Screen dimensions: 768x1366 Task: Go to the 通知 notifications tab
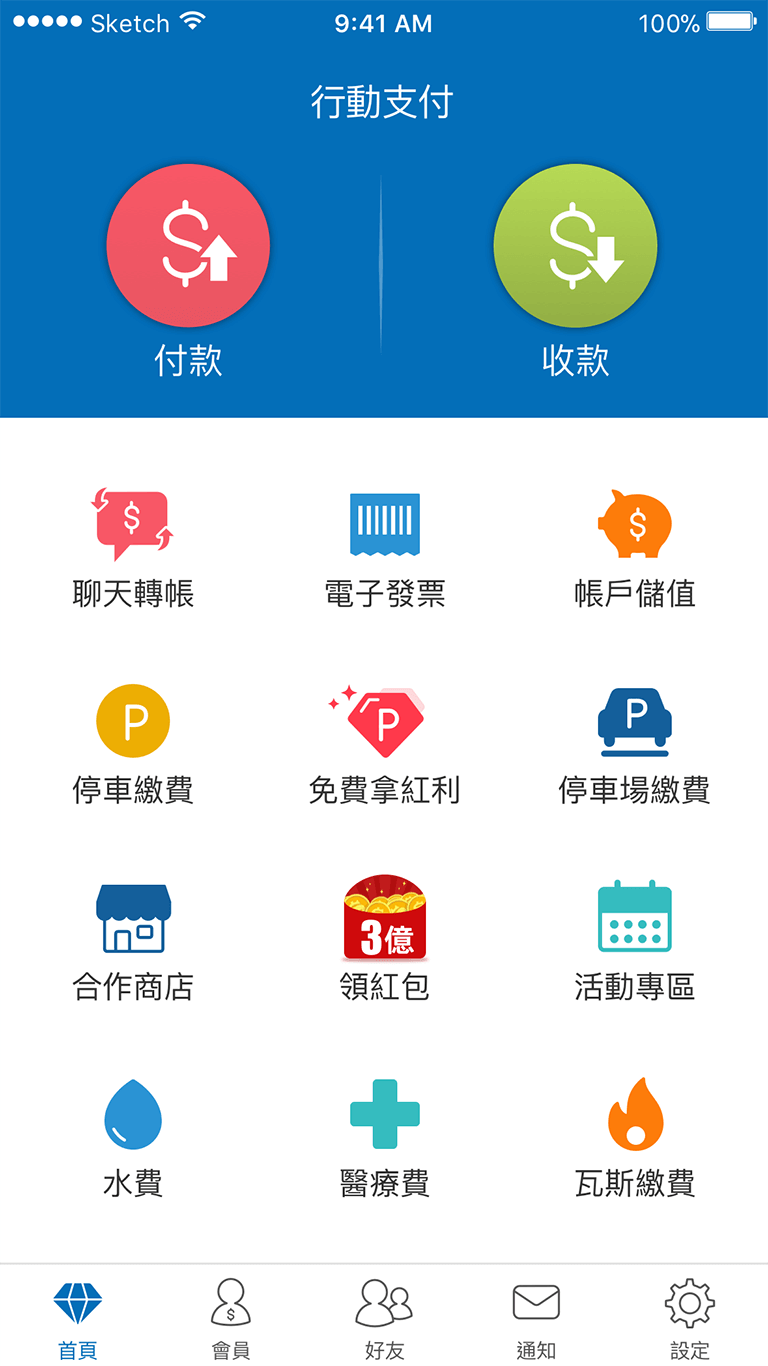pyautogui.click(x=536, y=1320)
